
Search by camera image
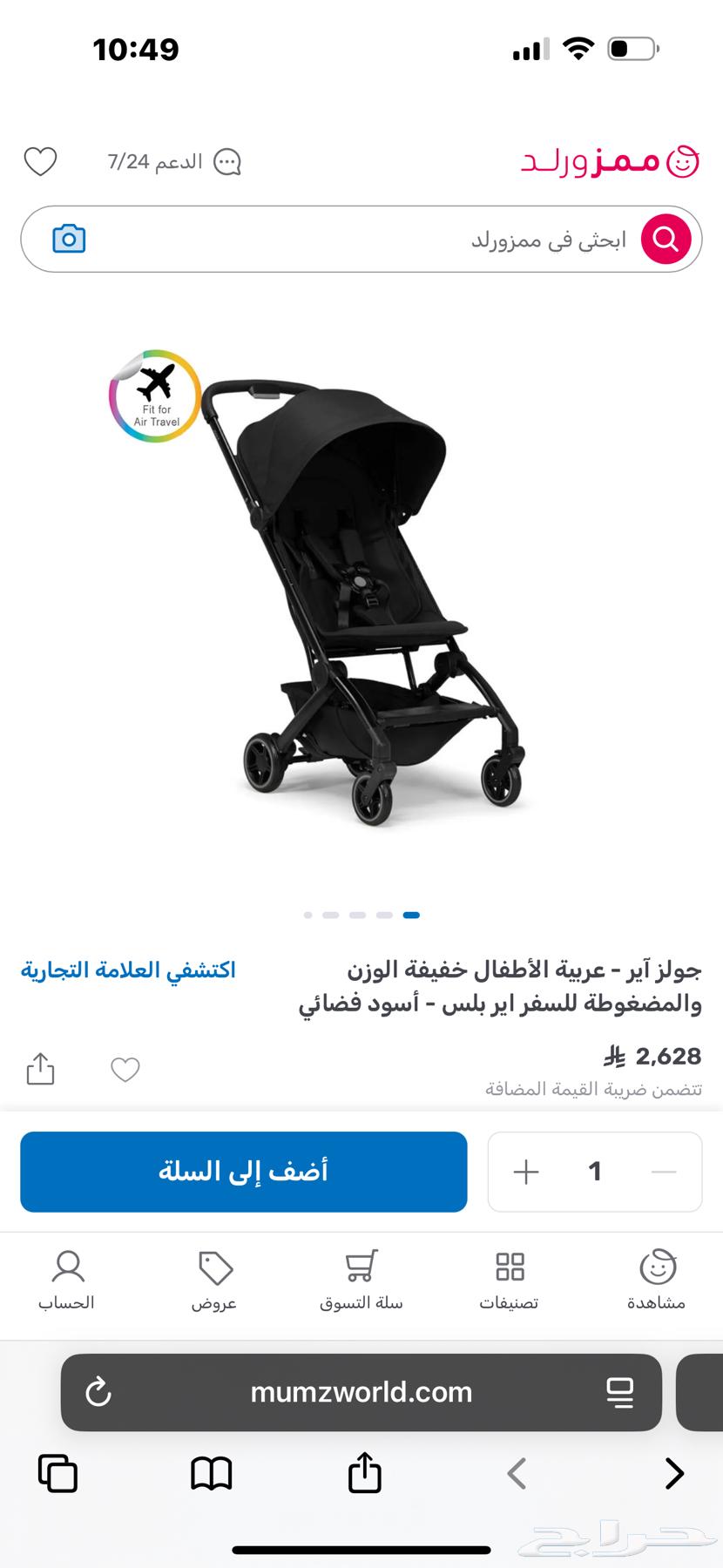pyautogui.click(x=69, y=239)
